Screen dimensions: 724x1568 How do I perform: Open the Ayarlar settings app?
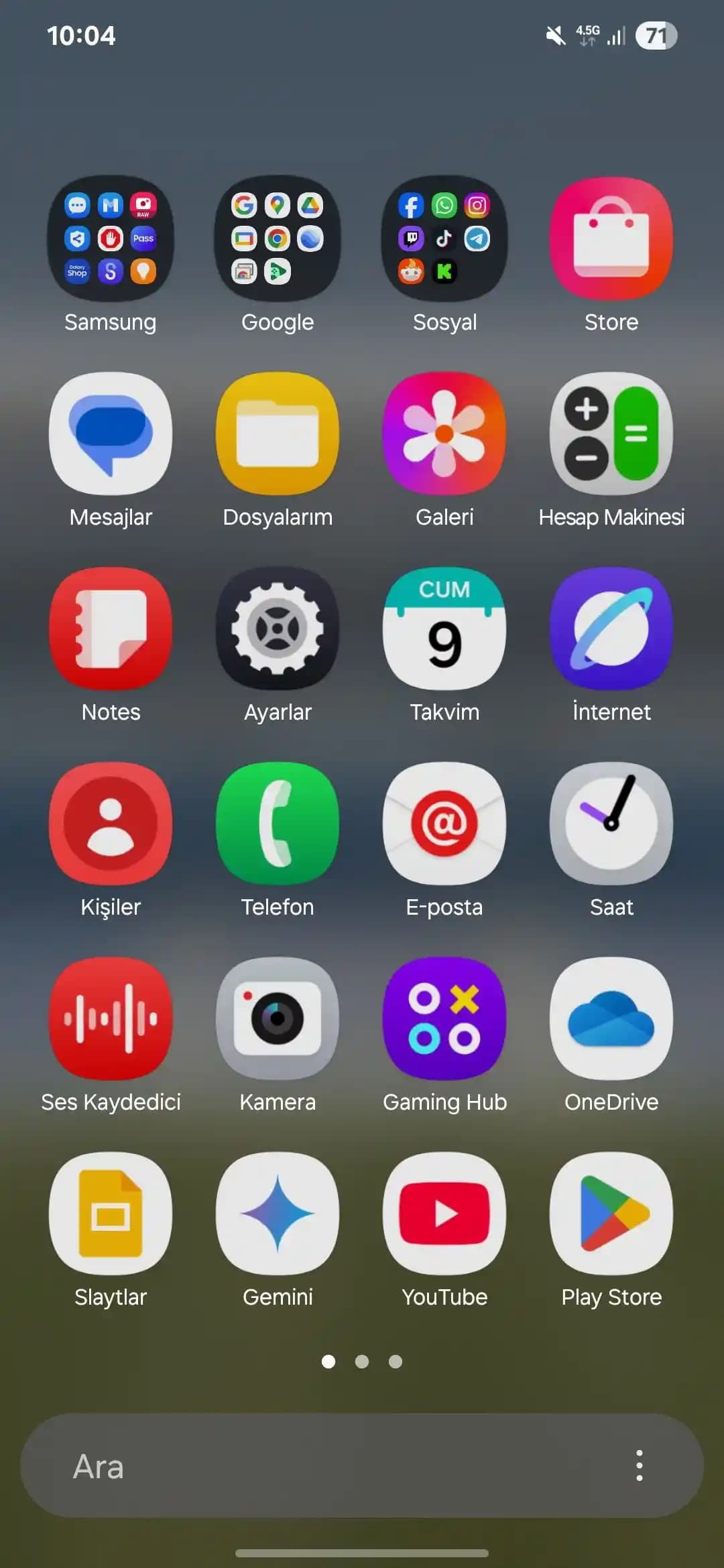[x=278, y=628]
